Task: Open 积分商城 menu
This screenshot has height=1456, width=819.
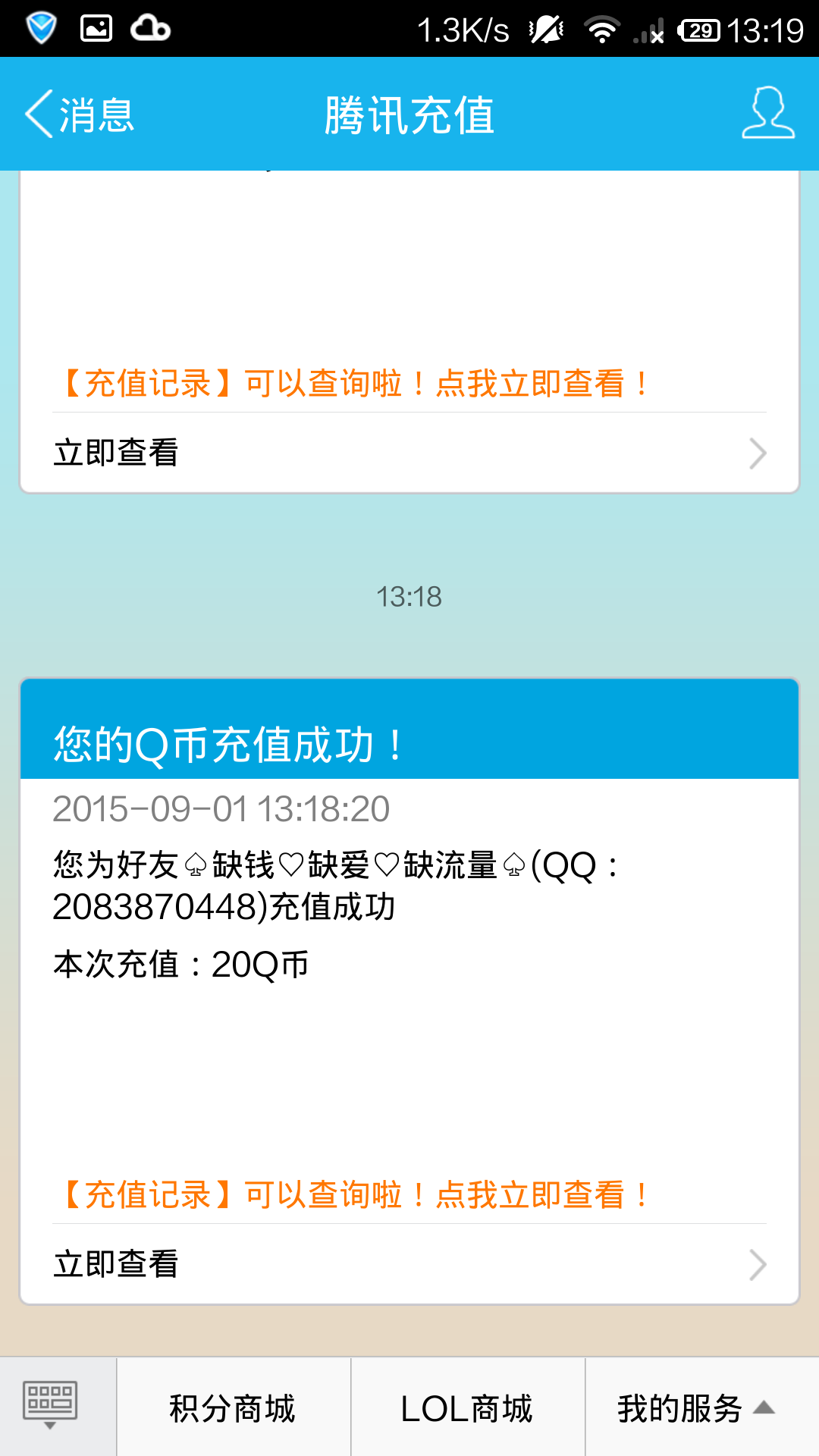Action: point(233,1408)
